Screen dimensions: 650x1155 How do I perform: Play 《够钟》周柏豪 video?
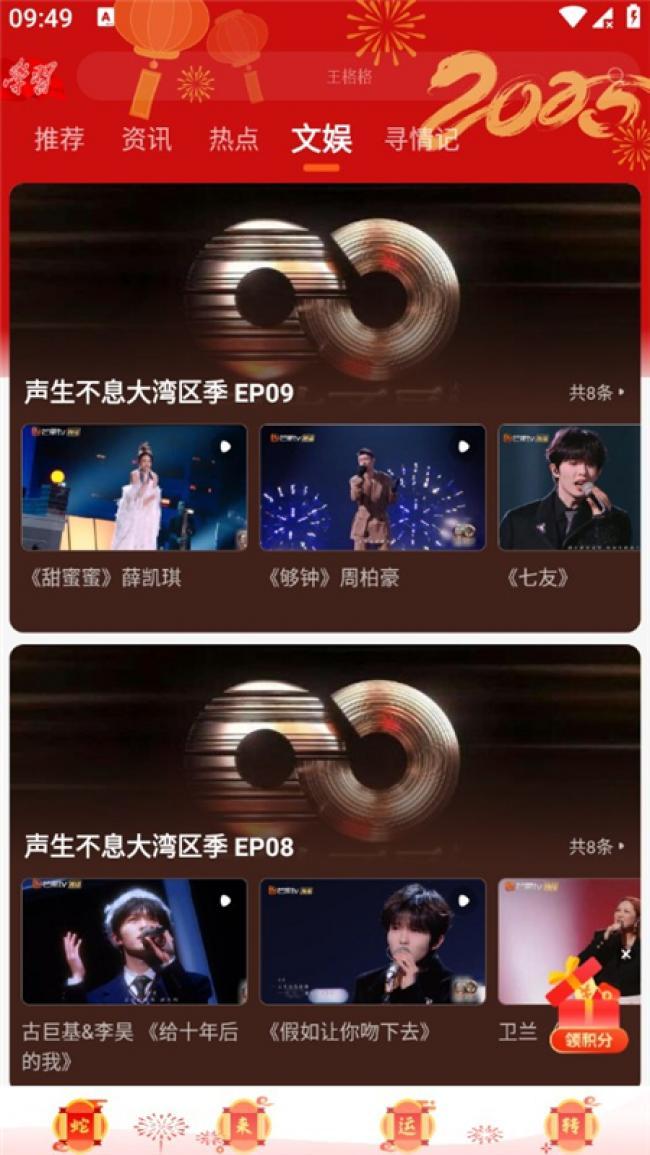click(372, 488)
